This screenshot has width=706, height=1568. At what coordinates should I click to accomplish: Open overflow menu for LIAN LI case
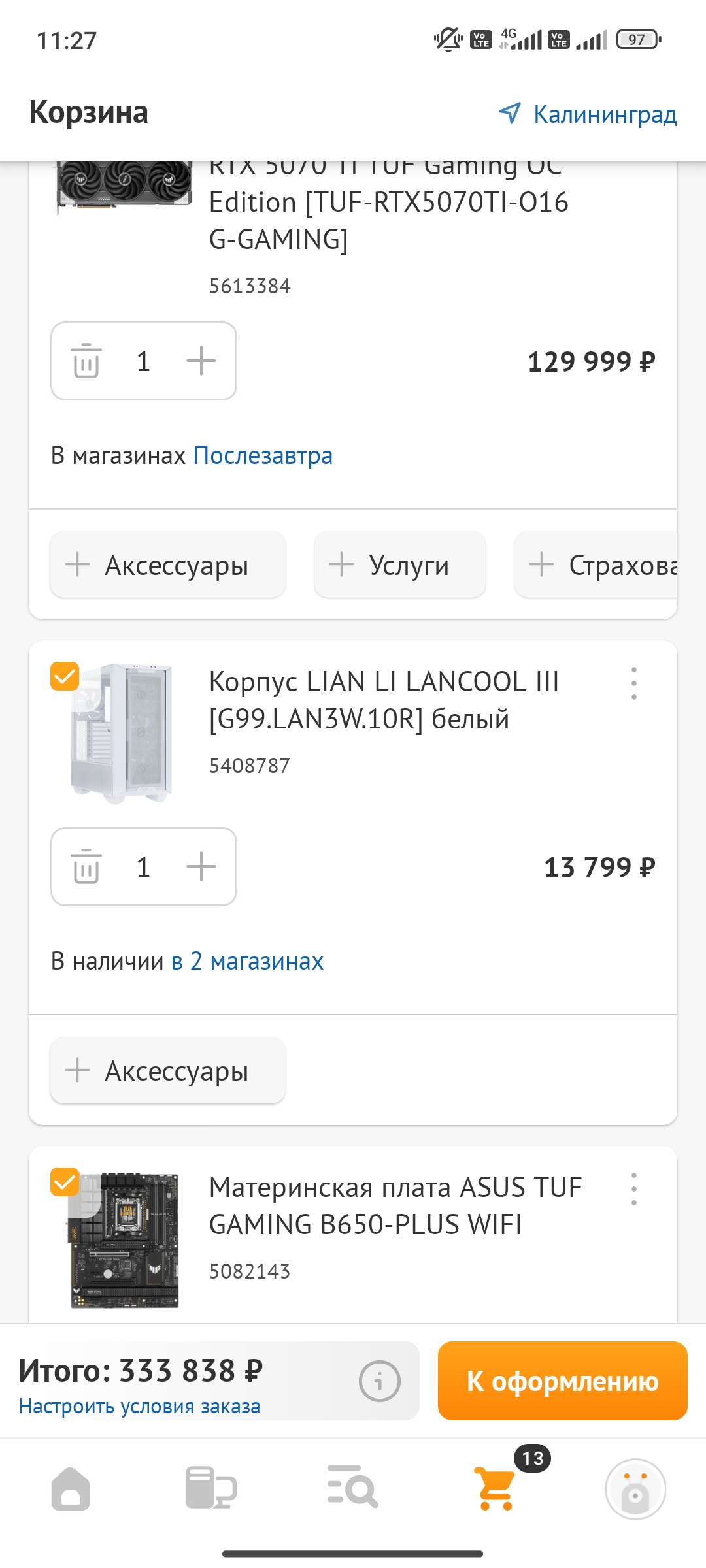coord(633,683)
